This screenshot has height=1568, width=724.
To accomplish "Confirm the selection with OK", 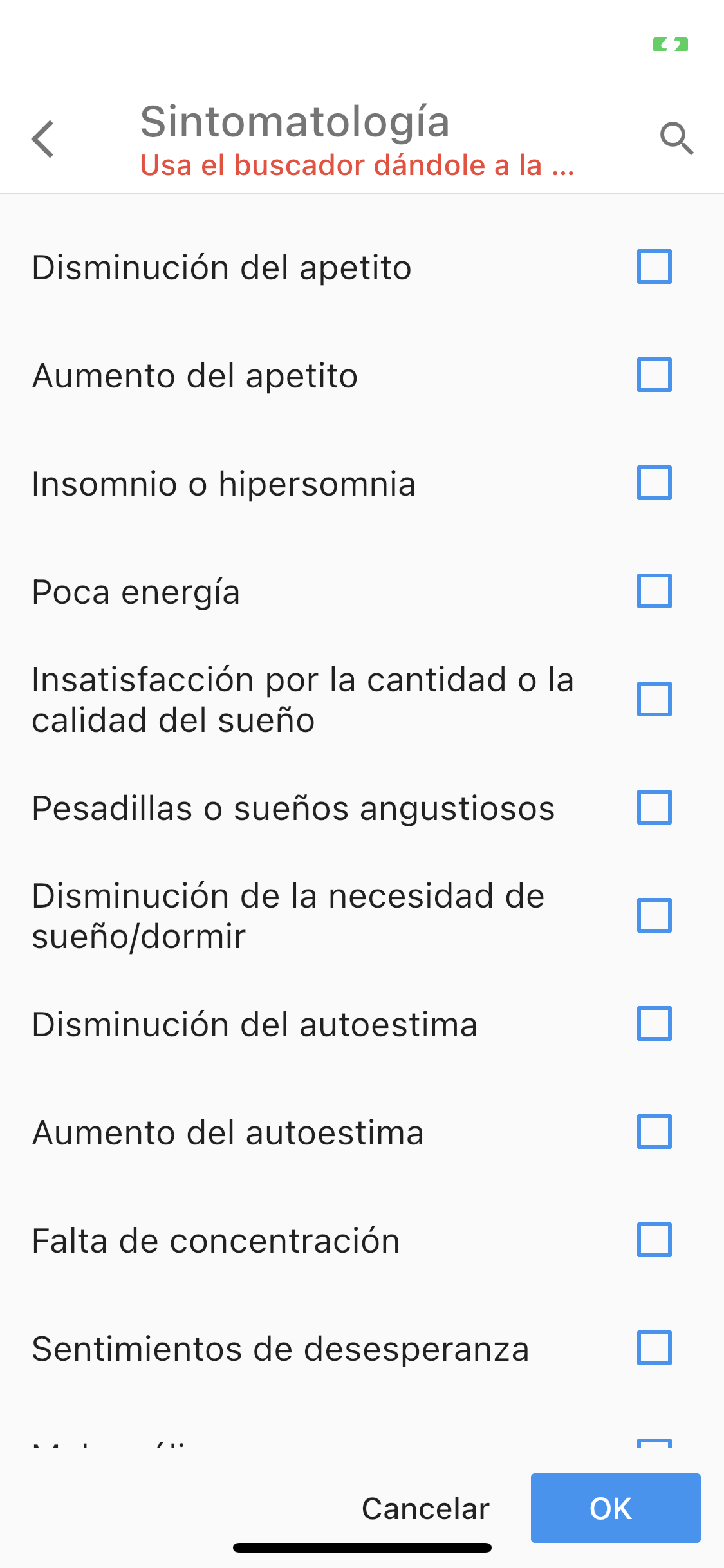I will (615, 1508).
